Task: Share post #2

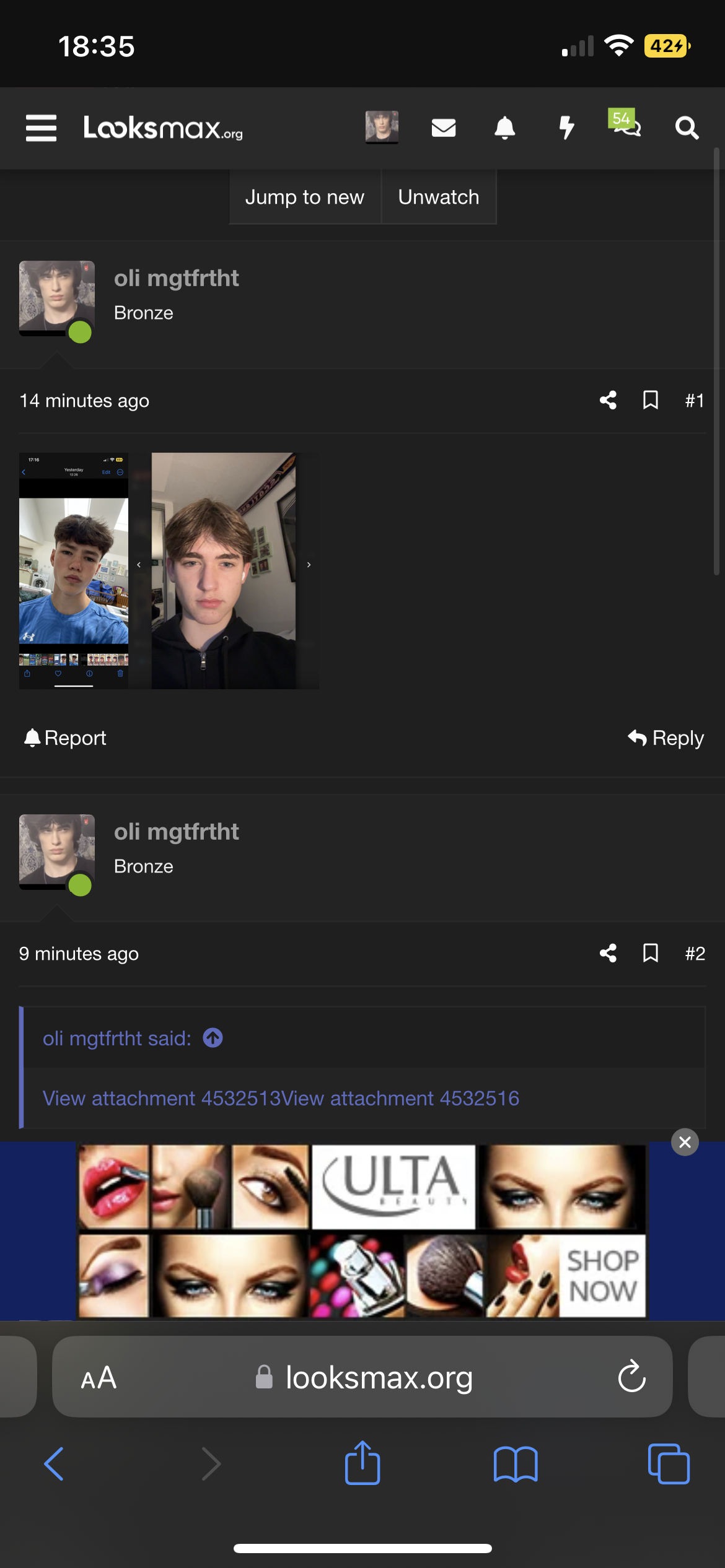Action: [608, 953]
